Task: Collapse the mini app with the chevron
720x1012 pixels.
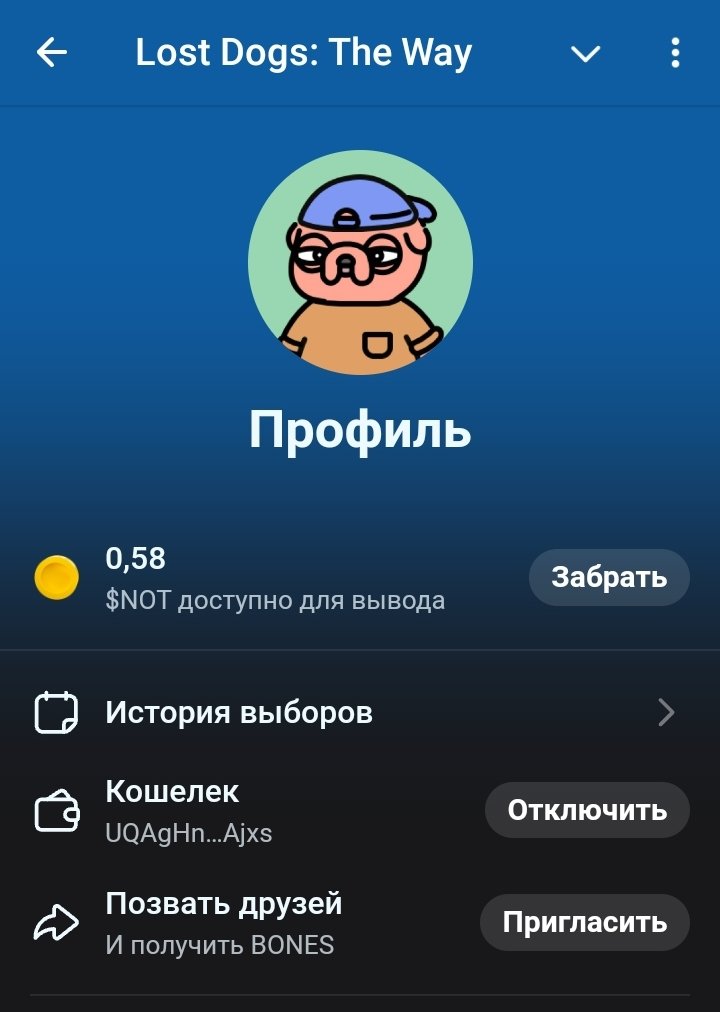Action: tap(585, 54)
